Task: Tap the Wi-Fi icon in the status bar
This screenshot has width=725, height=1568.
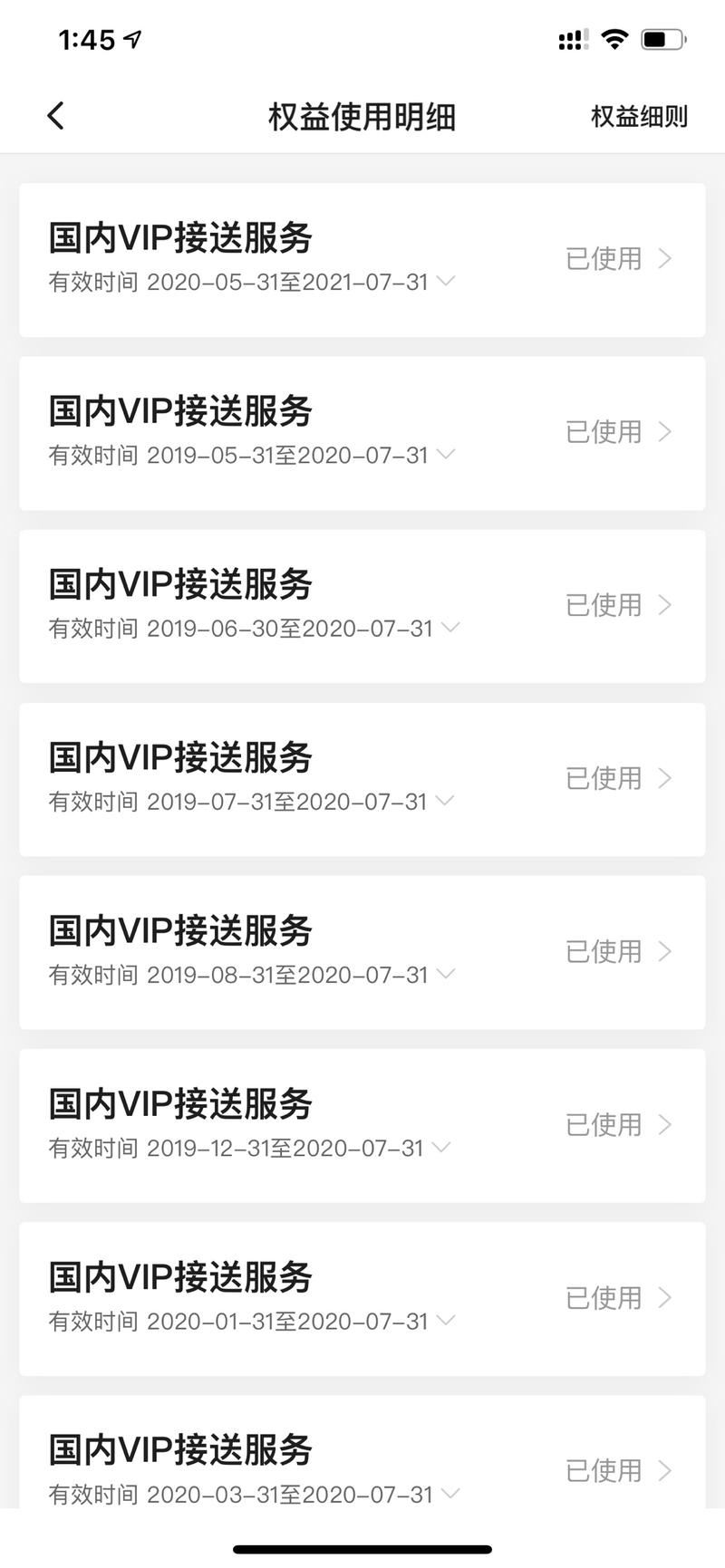Action: click(x=615, y=38)
